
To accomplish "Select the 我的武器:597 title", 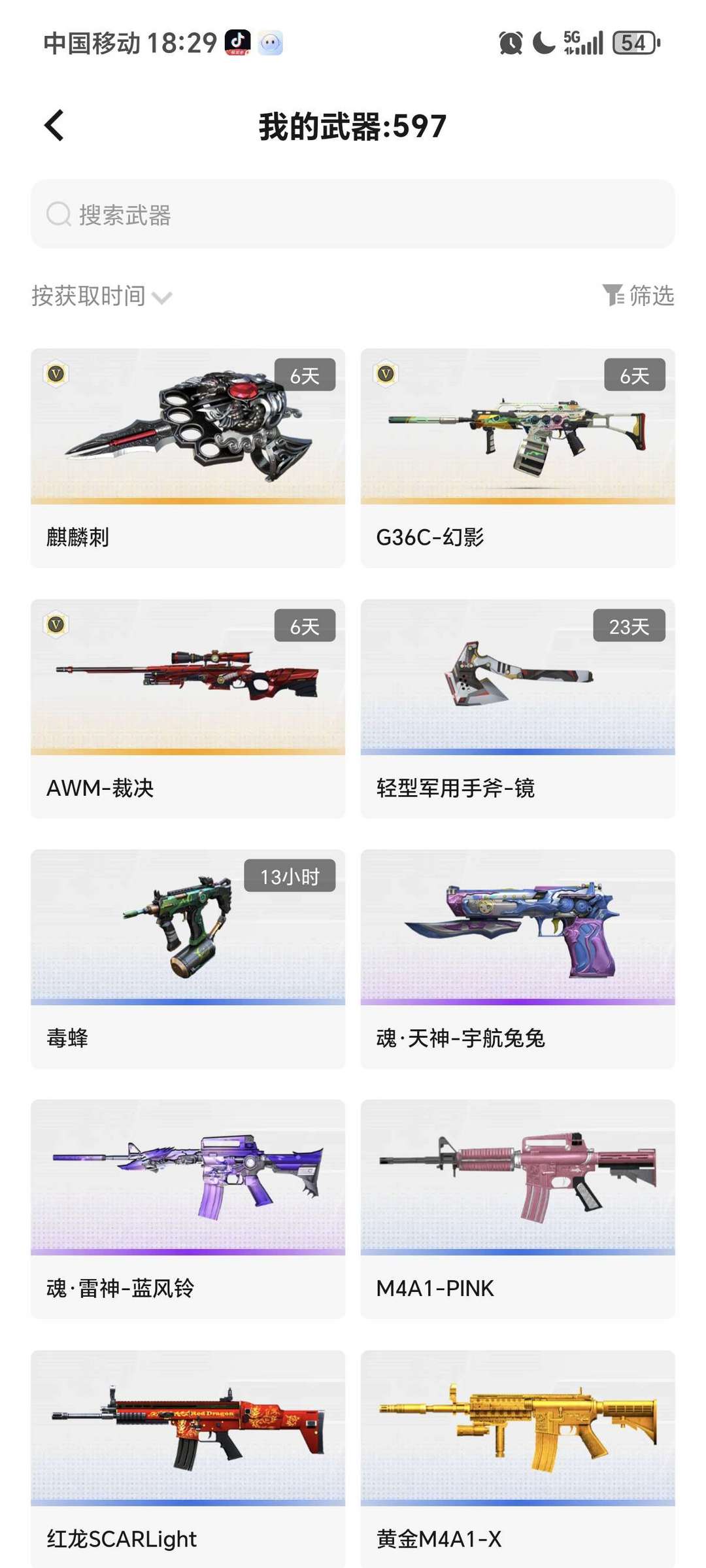I will (351, 124).
